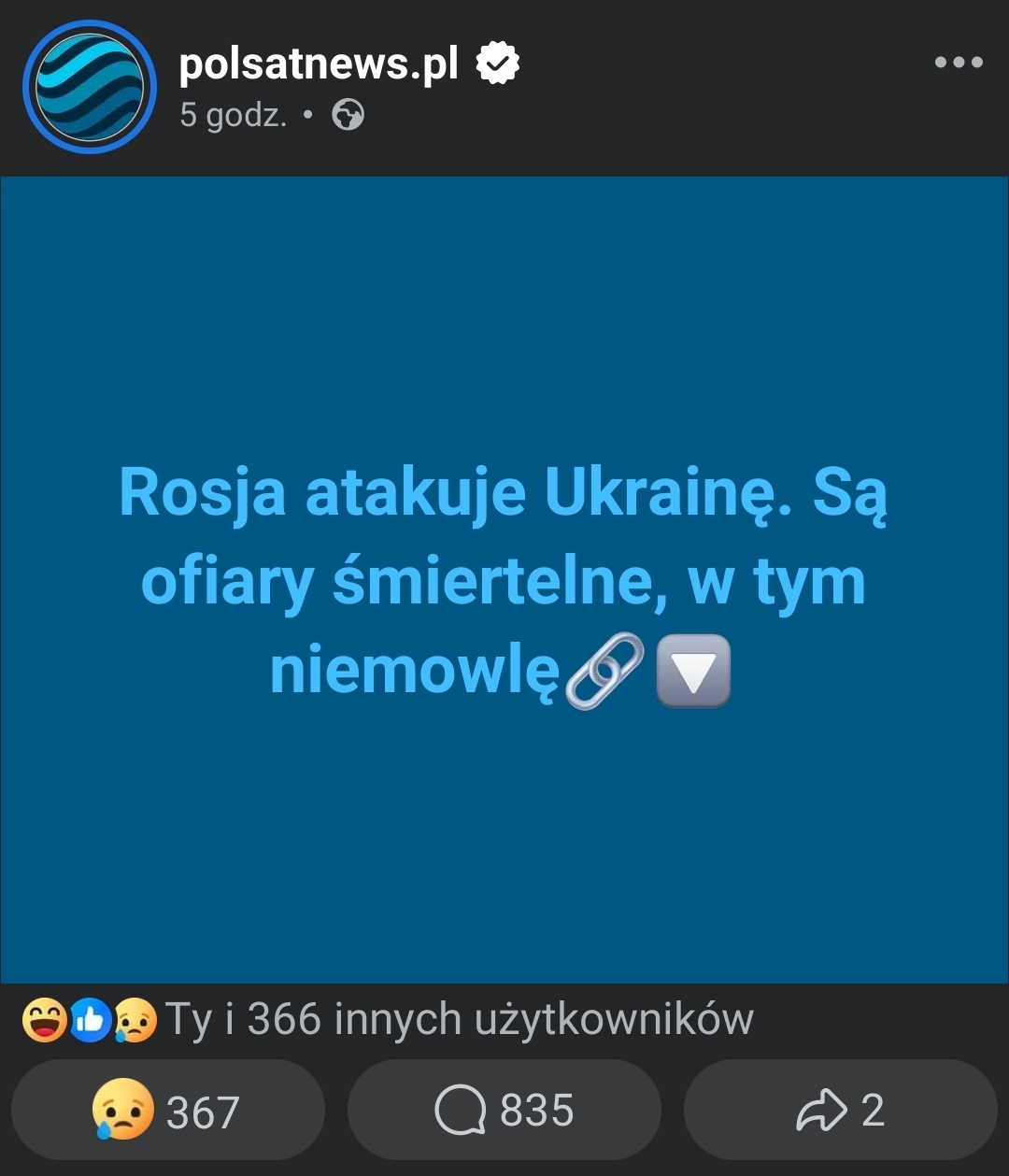
Task: Tap the sad reaction button showing 367
Action: [168, 1110]
